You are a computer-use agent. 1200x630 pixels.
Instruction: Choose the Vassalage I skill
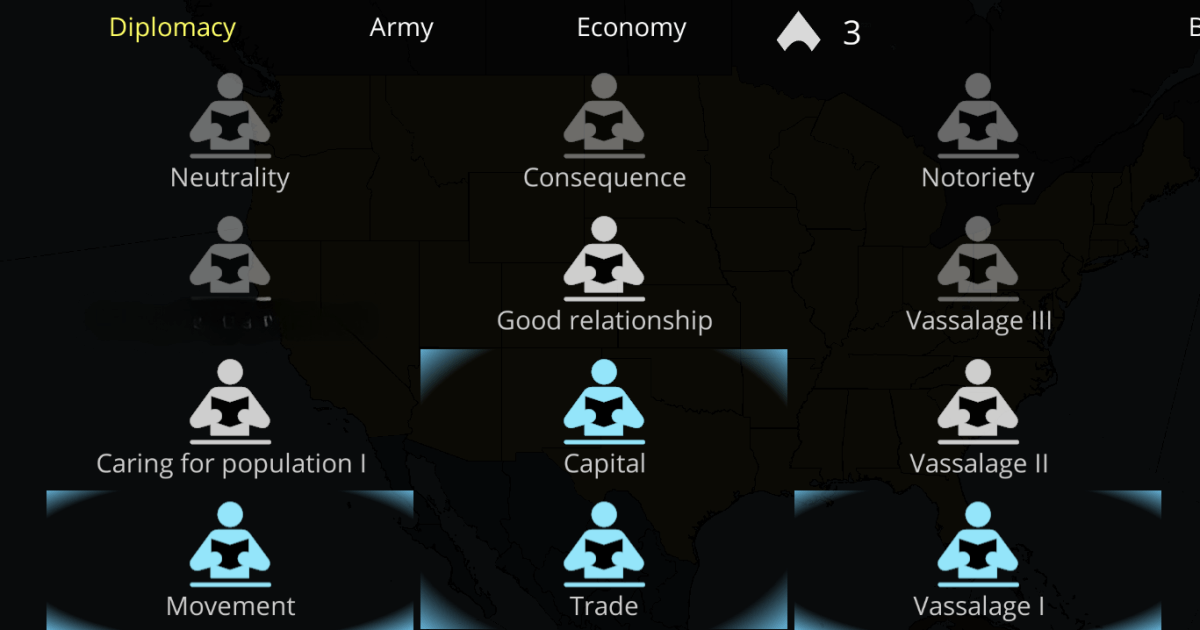(x=978, y=560)
